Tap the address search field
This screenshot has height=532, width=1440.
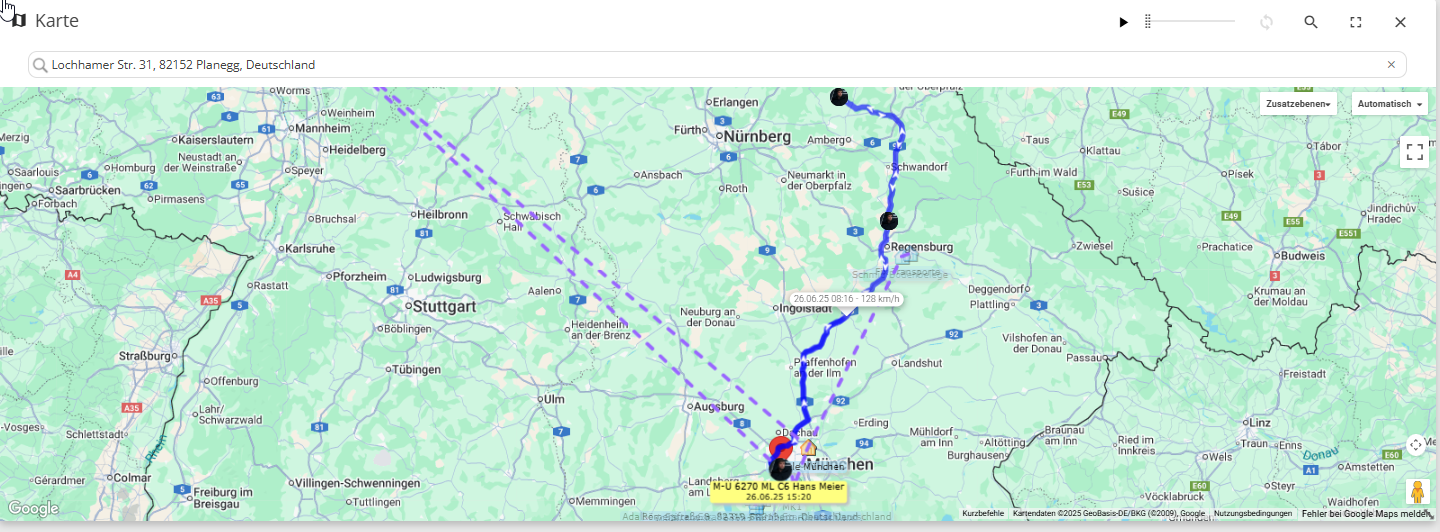tap(700, 65)
